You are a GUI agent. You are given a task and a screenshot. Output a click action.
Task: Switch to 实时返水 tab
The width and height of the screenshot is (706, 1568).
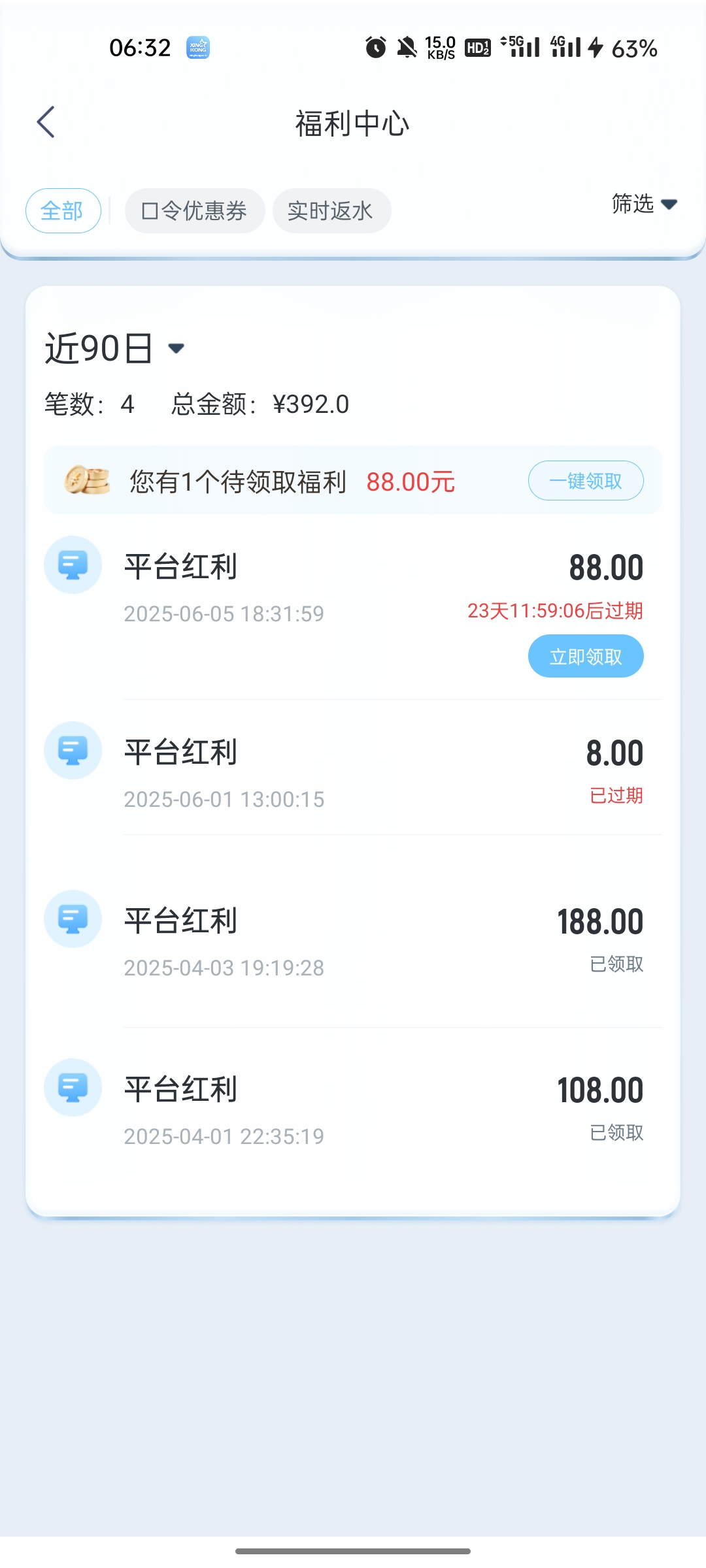tap(331, 211)
